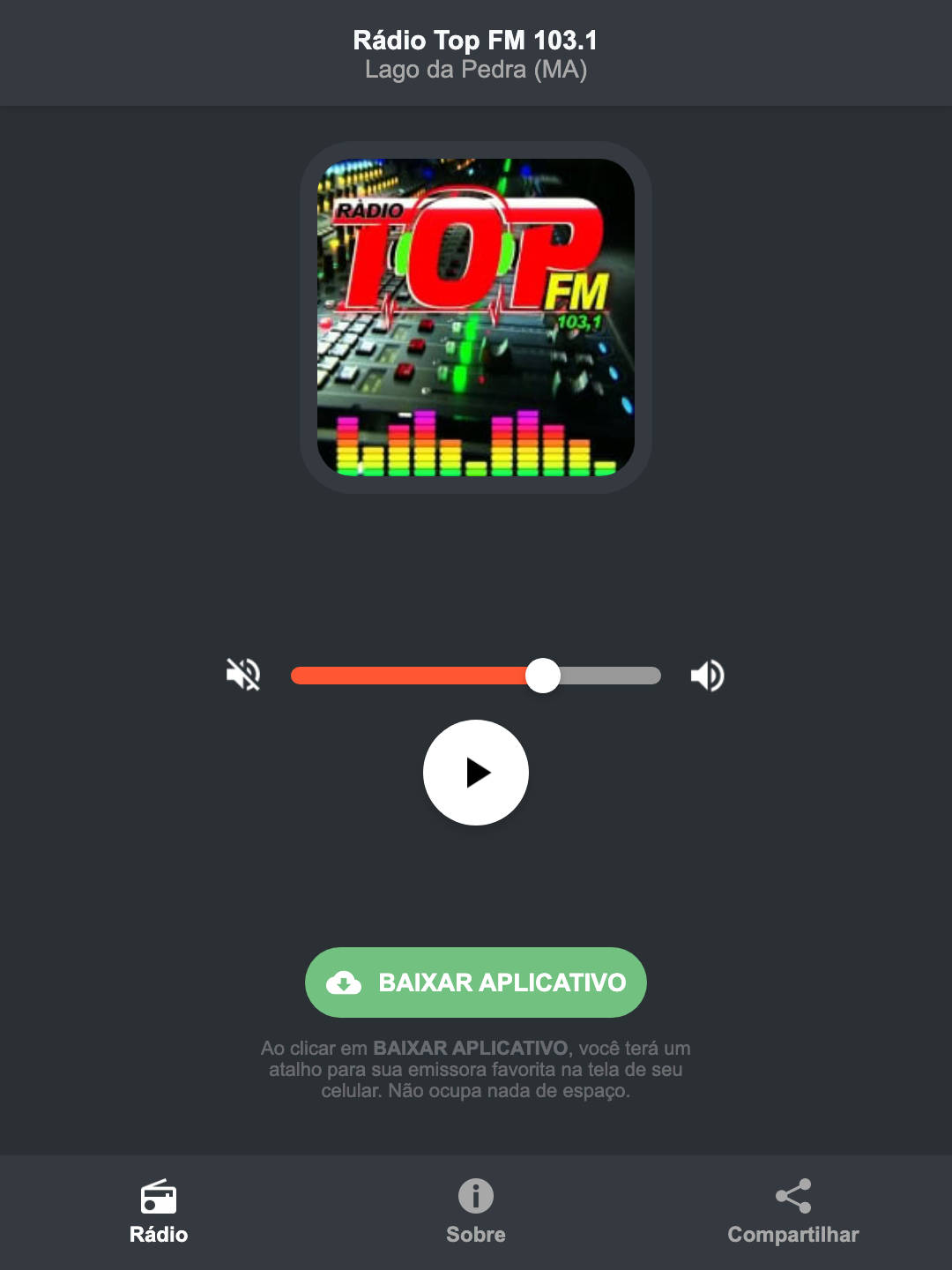Click the BAIXAR APLICATIVO text in the description
Screen dimensions: 952x1270
point(469,1049)
